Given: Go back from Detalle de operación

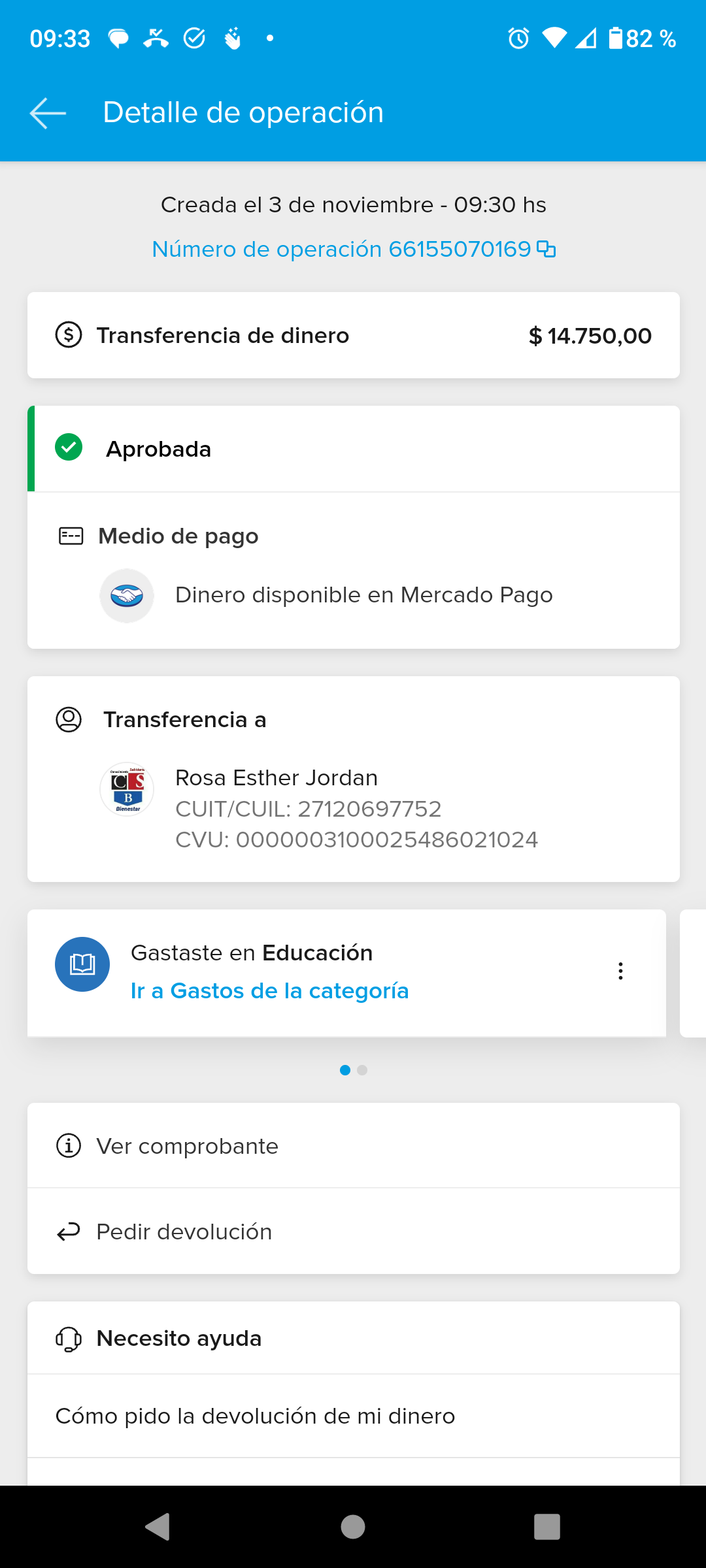Looking at the screenshot, I should [x=48, y=113].
